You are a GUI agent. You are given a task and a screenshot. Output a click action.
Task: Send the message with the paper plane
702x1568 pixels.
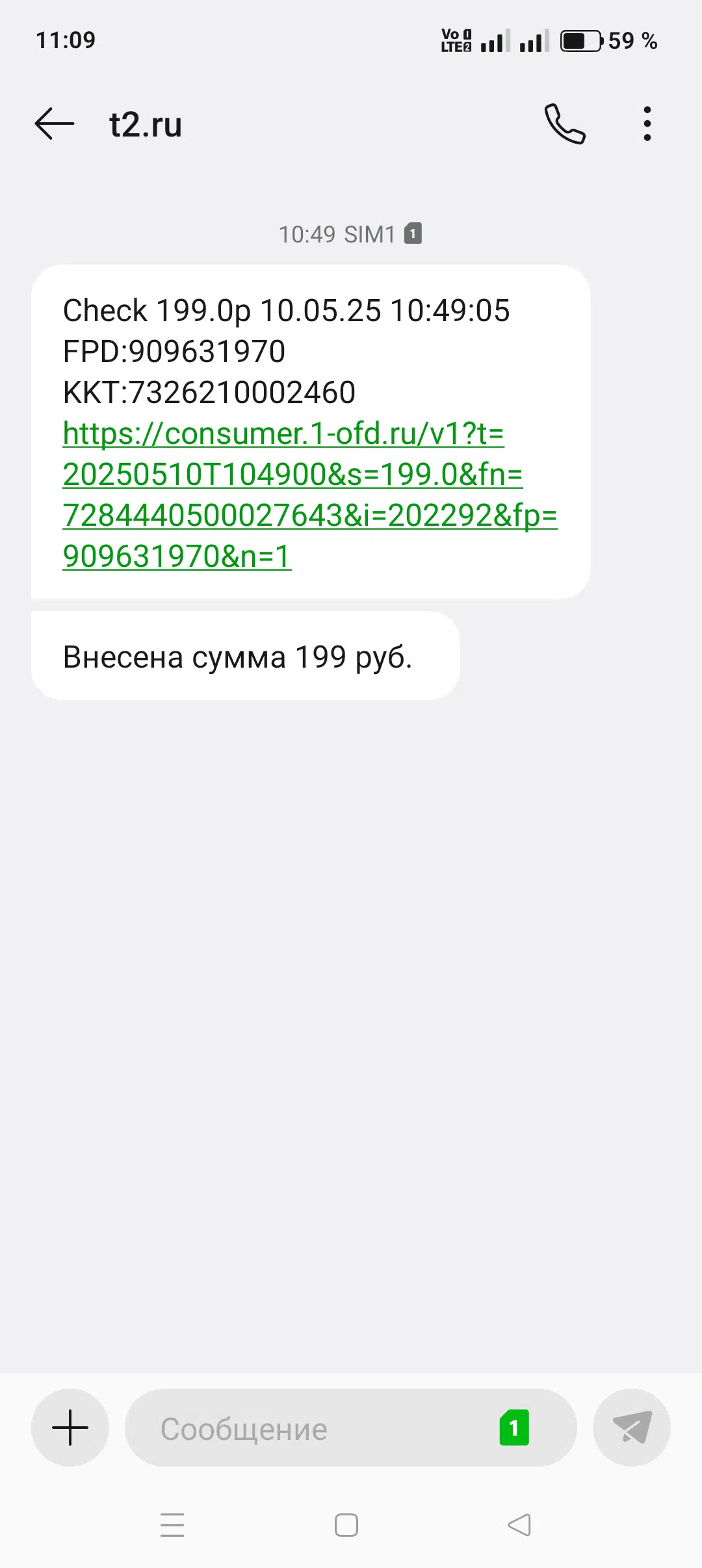point(632,1428)
